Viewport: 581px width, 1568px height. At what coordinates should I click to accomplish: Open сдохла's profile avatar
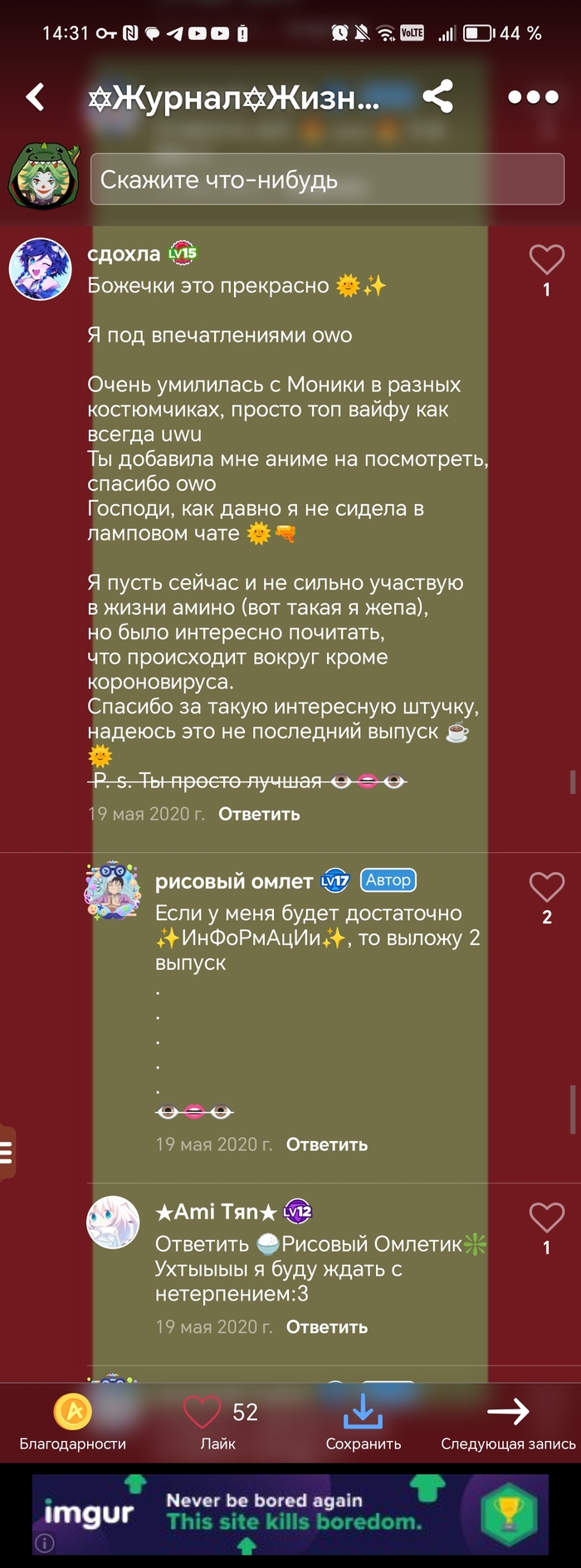coord(40,269)
